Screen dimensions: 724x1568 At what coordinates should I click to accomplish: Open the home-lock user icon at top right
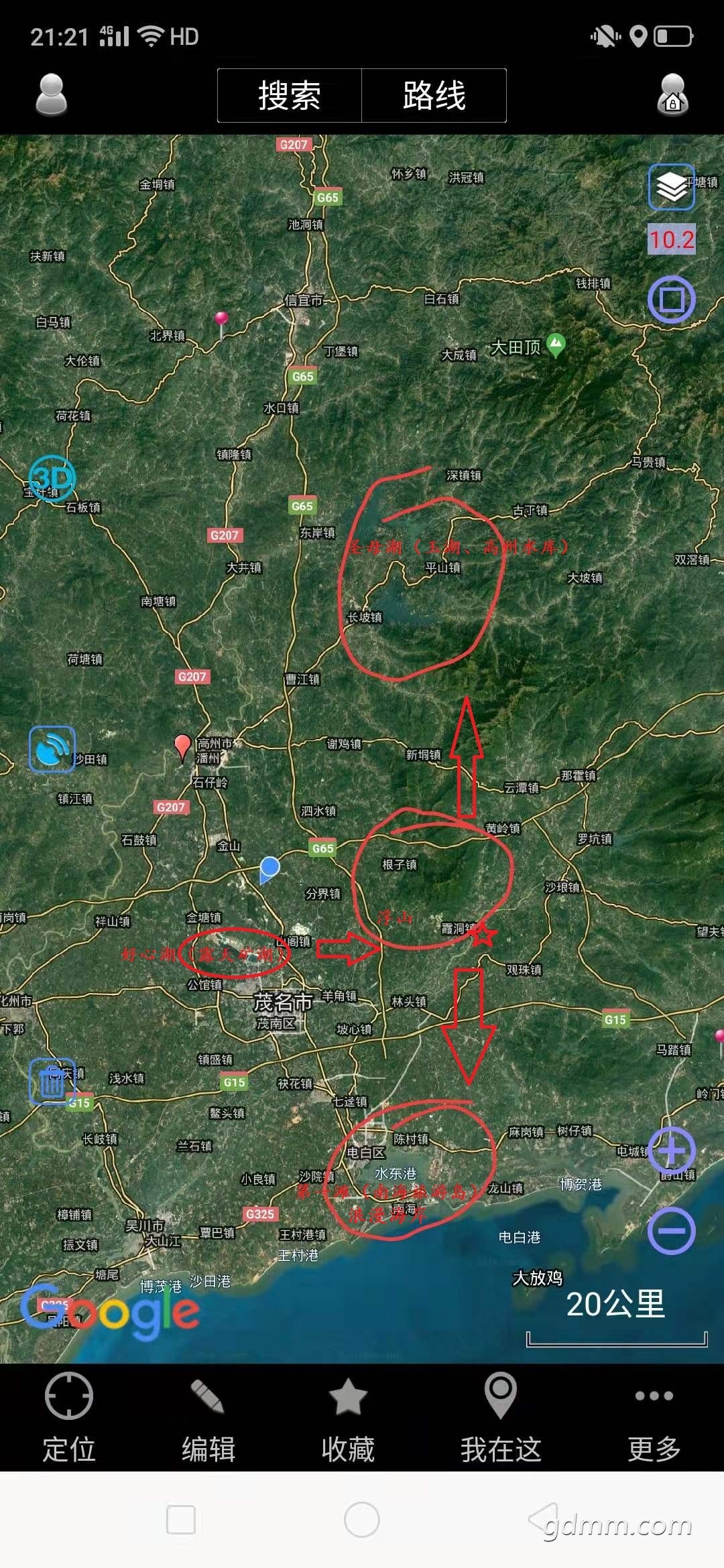(672, 94)
